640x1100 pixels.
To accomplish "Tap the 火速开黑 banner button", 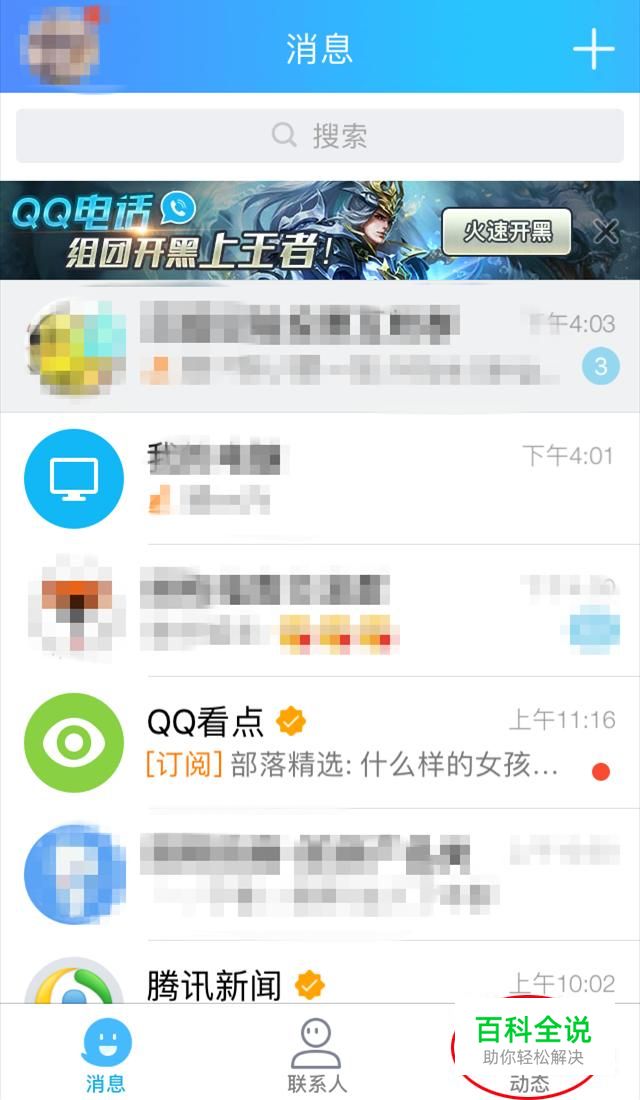I will click(x=506, y=232).
